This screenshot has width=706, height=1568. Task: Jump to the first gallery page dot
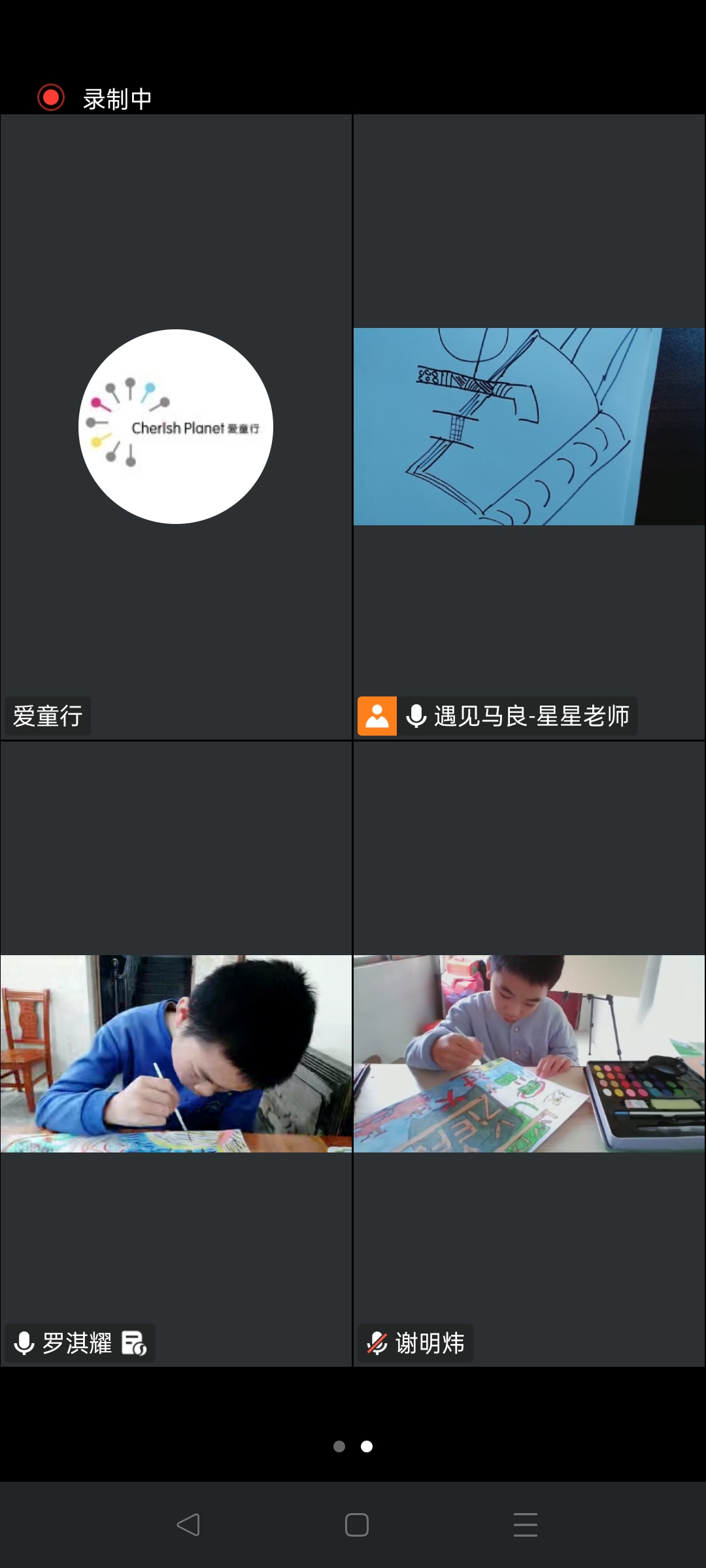[339, 1446]
